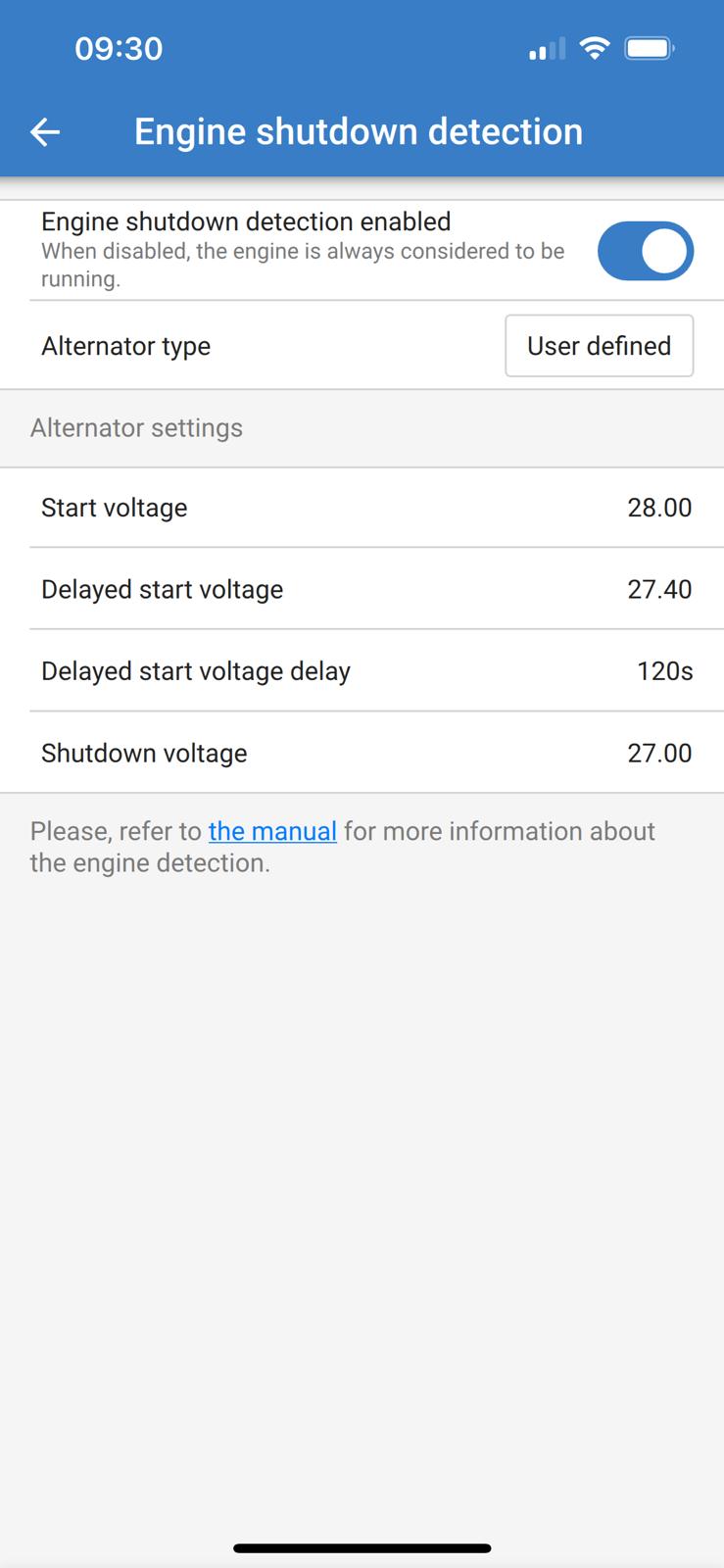Disable engine shutdown detection switch
Screen dimensions: 724x1568
click(x=645, y=251)
